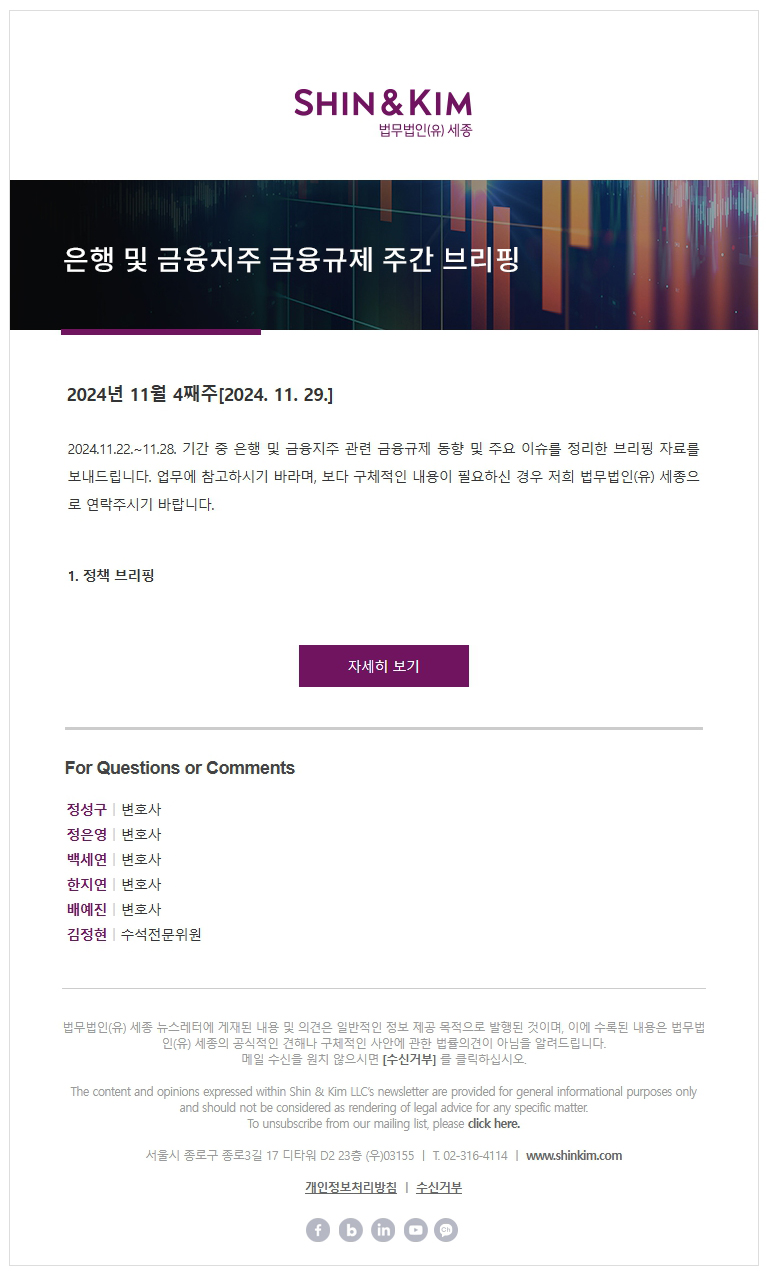Tap the 자세히 보기 button
766x1277 pixels.
pyautogui.click(x=383, y=666)
